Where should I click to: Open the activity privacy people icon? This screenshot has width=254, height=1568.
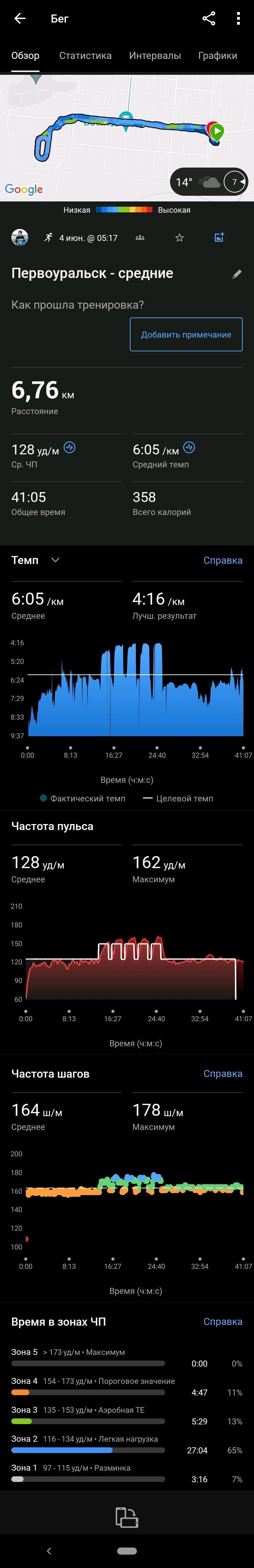[140, 237]
